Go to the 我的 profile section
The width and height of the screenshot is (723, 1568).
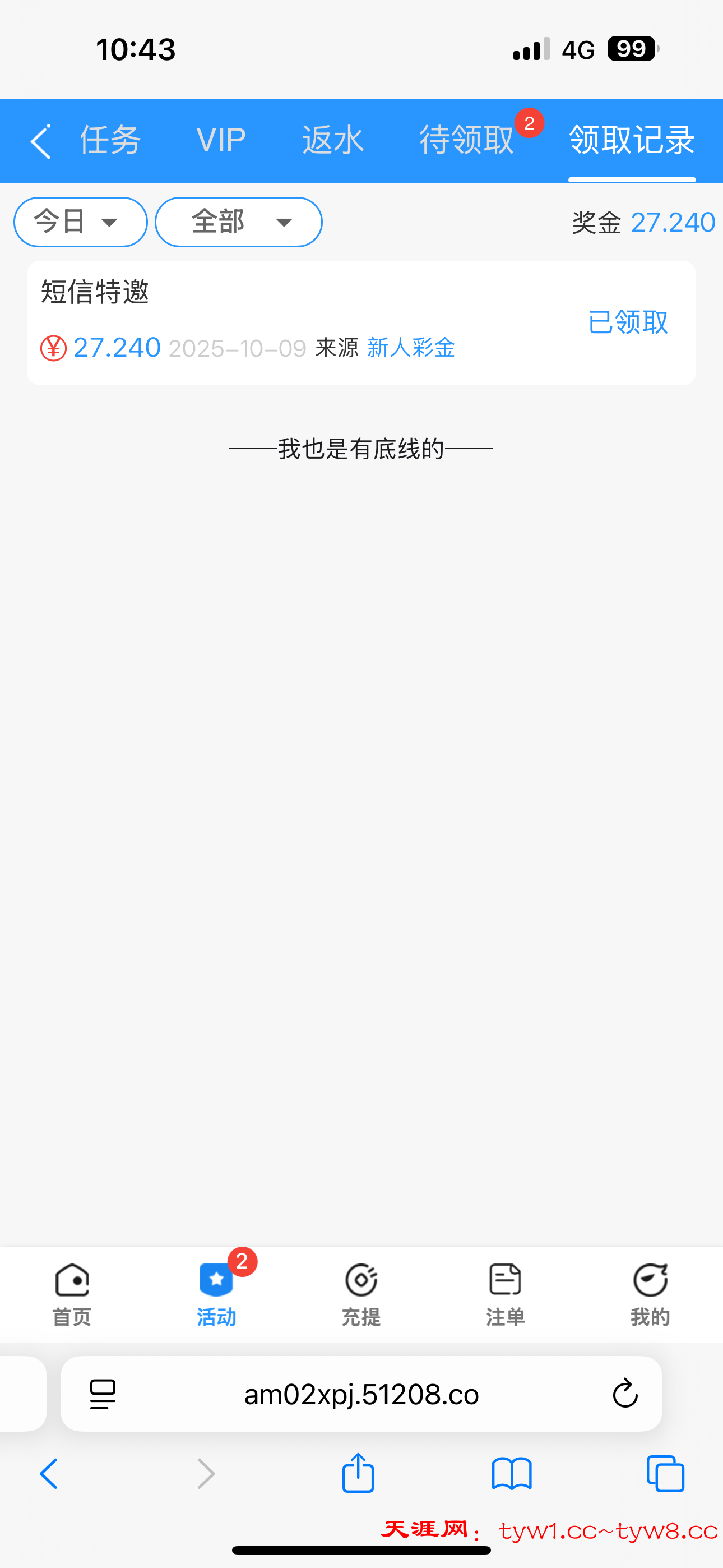pyautogui.click(x=650, y=1293)
